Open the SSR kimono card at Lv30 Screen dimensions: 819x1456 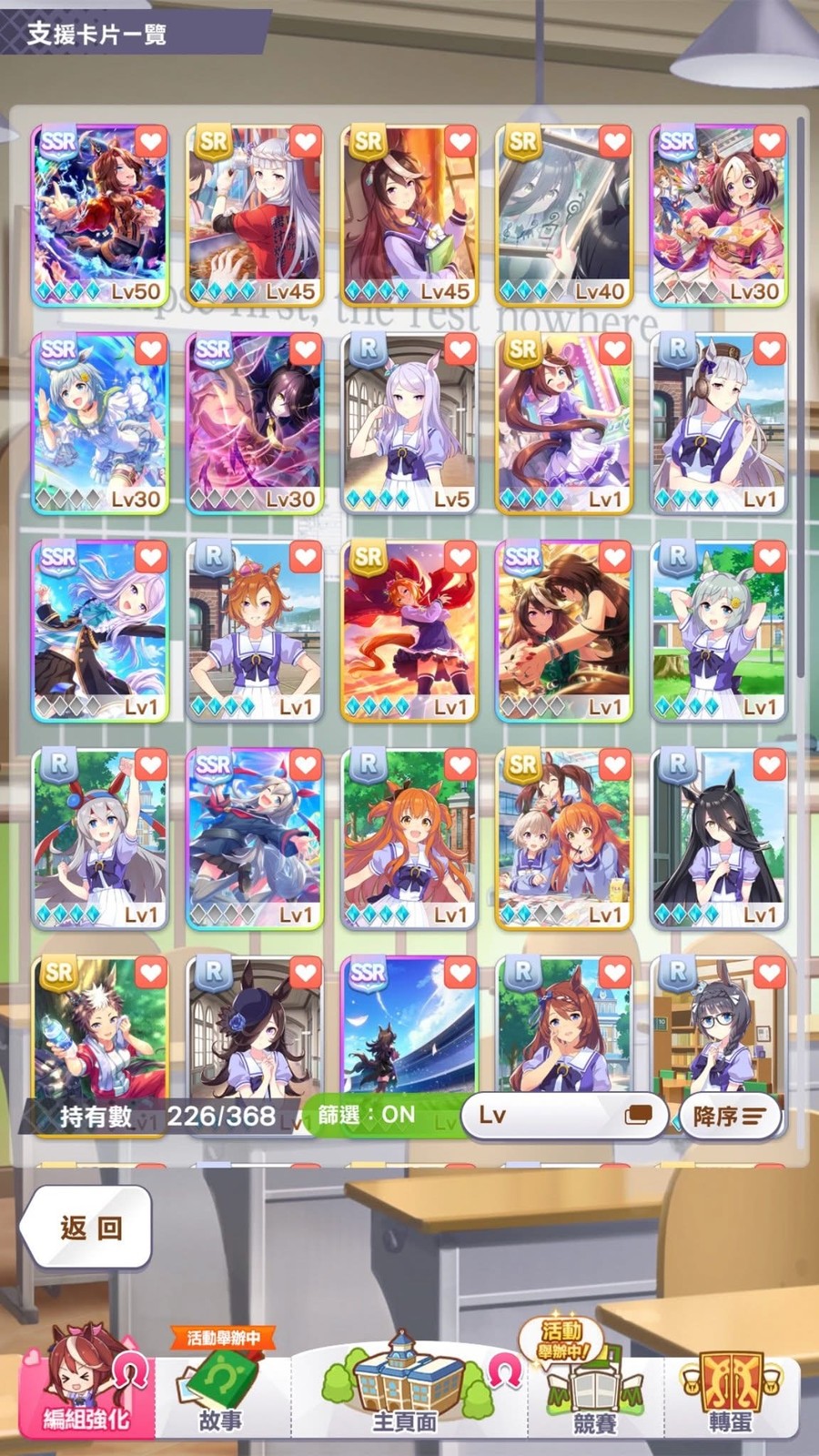click(719, 216)
